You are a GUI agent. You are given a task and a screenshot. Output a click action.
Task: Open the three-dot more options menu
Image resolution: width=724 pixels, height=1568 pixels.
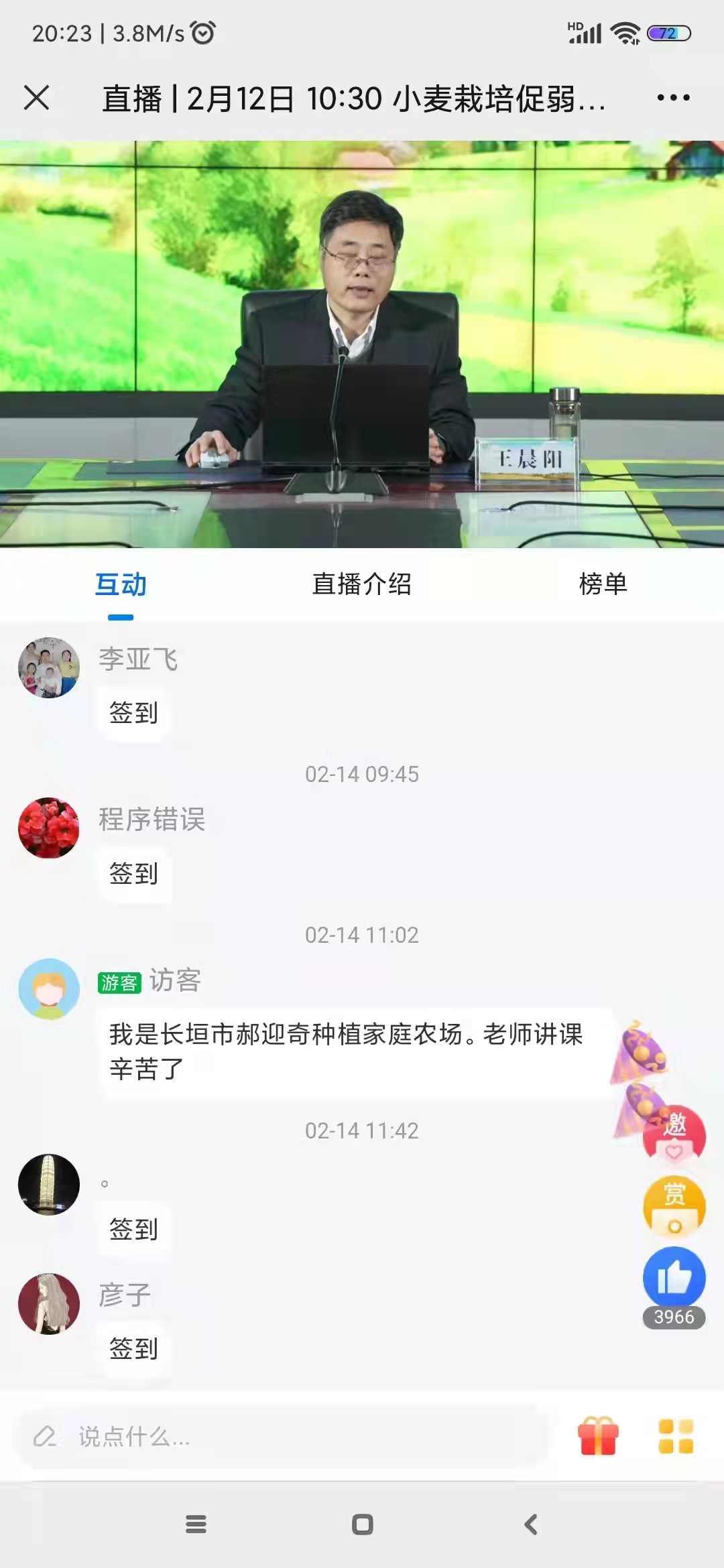coord(673,98)
